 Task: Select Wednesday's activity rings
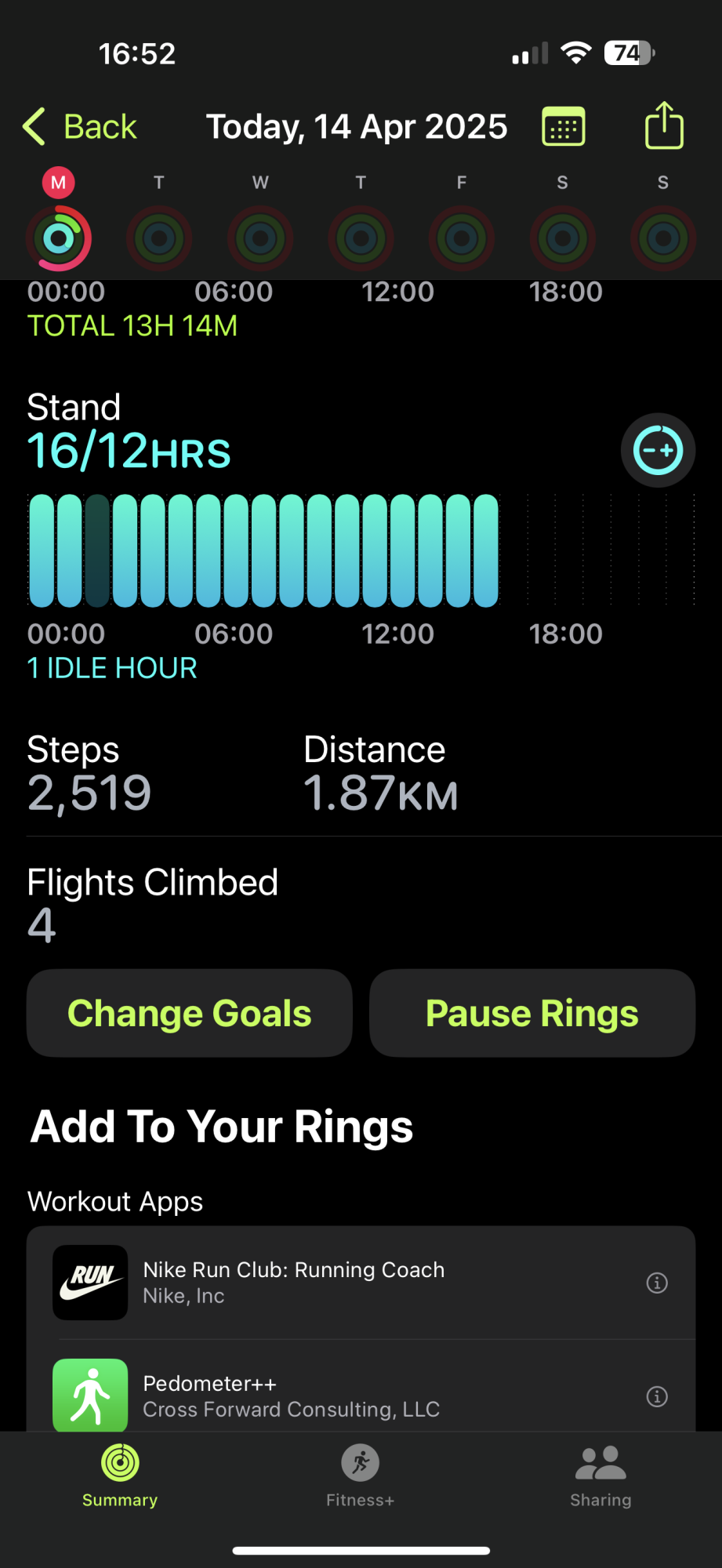[260, 238]
